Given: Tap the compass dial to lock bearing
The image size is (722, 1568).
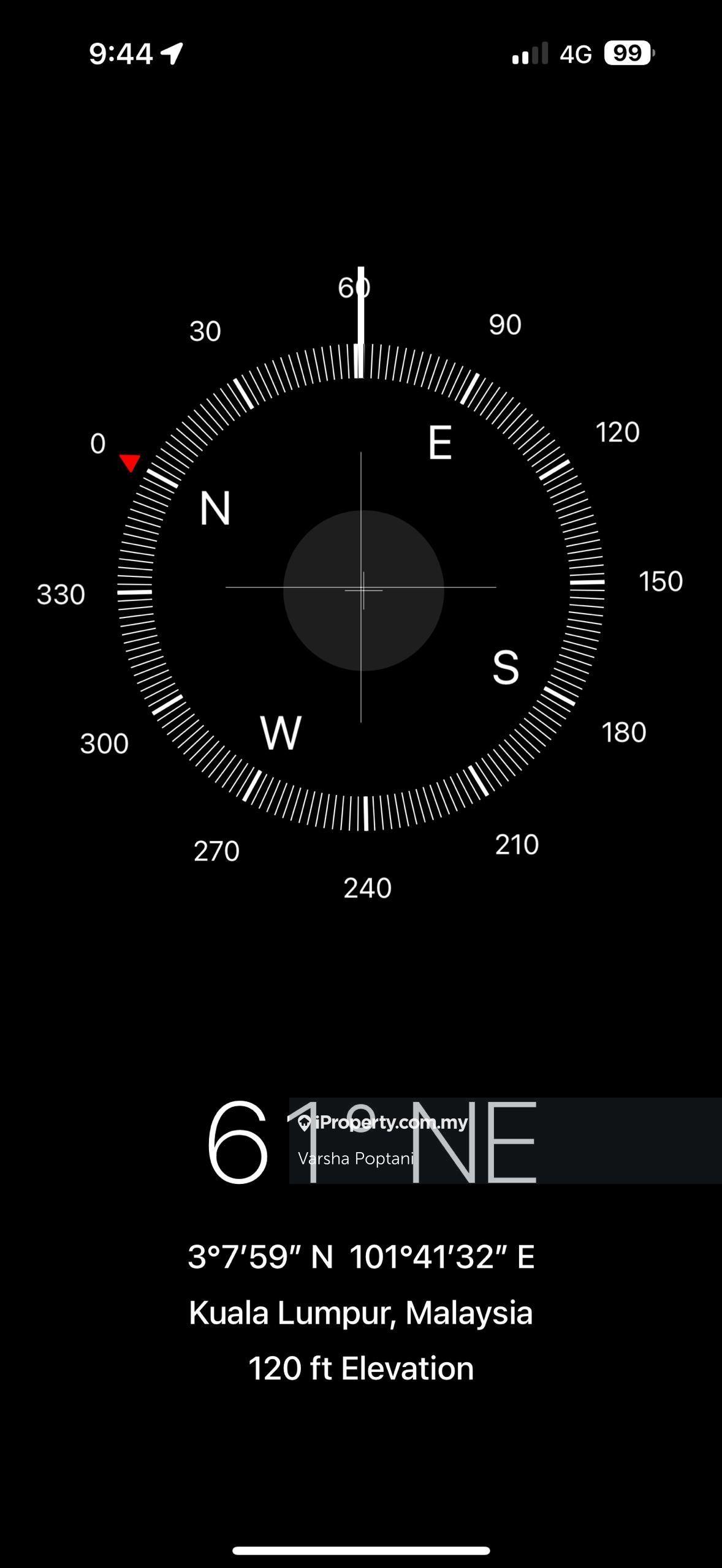Looking at the screenshot, I should coord(362,588).
